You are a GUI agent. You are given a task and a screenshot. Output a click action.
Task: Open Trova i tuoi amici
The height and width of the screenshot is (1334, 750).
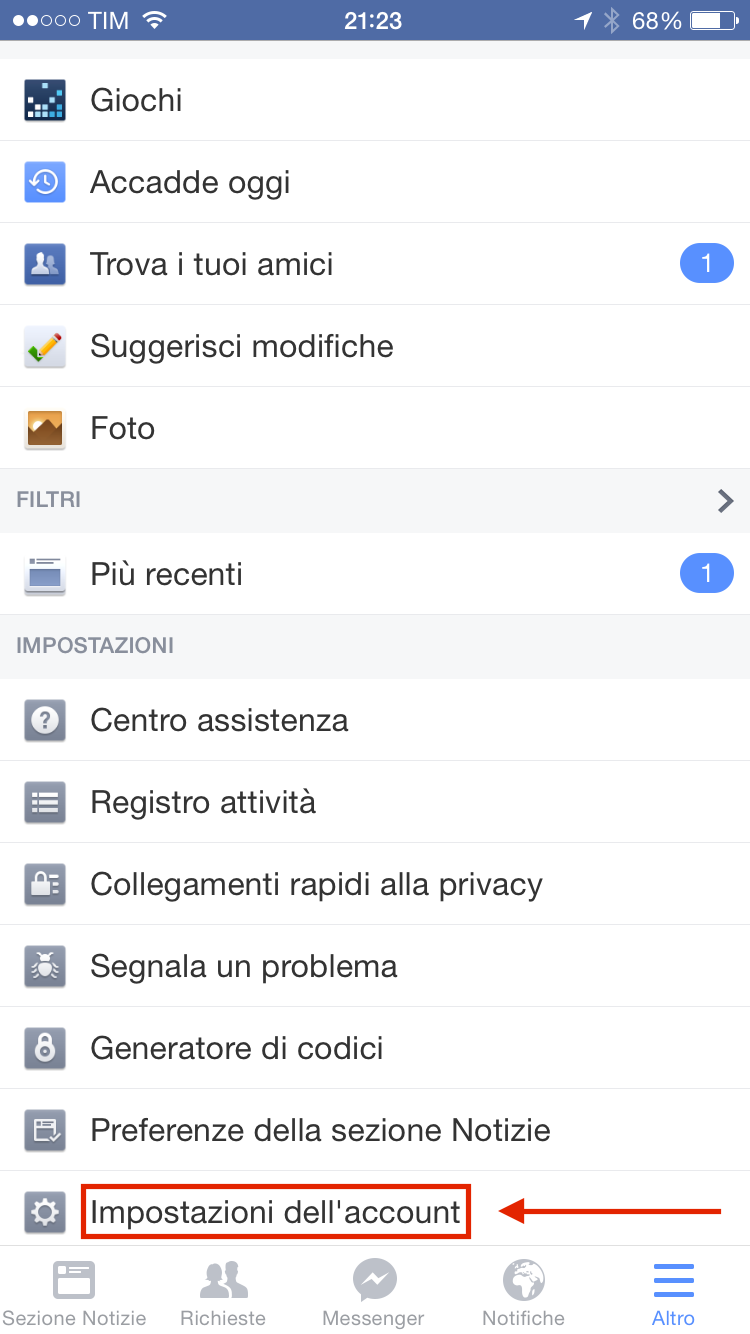pos(375,264)
